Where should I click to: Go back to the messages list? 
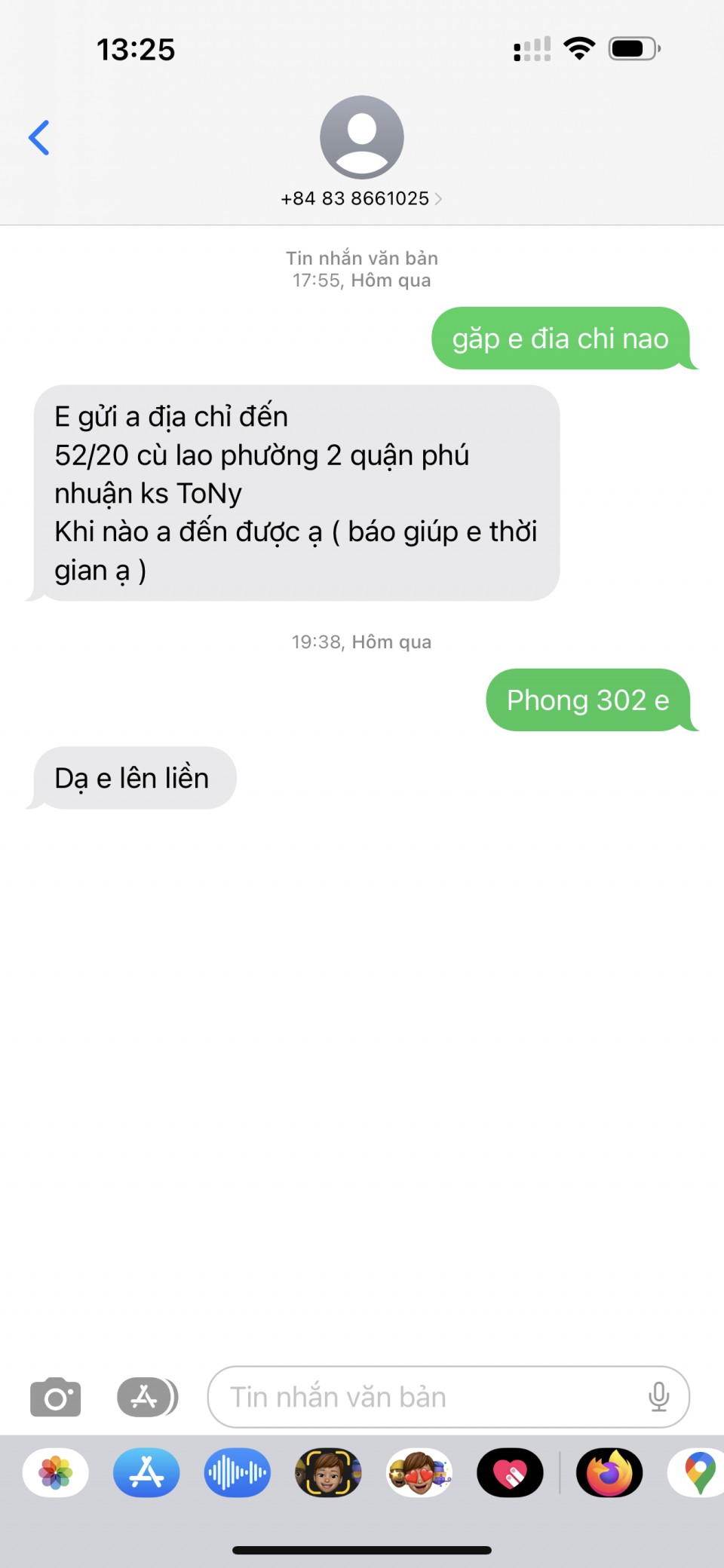tap(39, 138)
